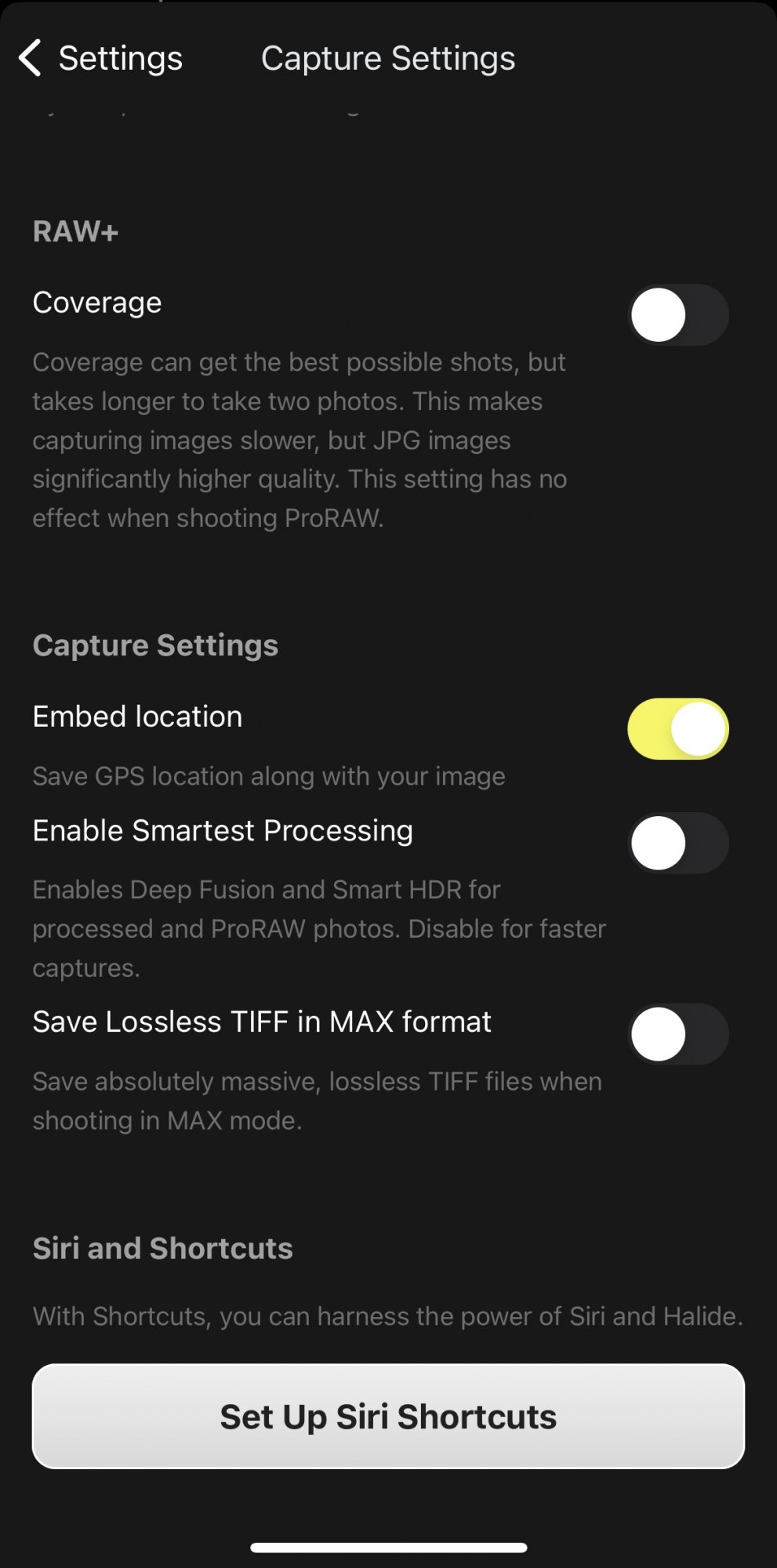Turn on the Coverage switch

coord(677,315)
